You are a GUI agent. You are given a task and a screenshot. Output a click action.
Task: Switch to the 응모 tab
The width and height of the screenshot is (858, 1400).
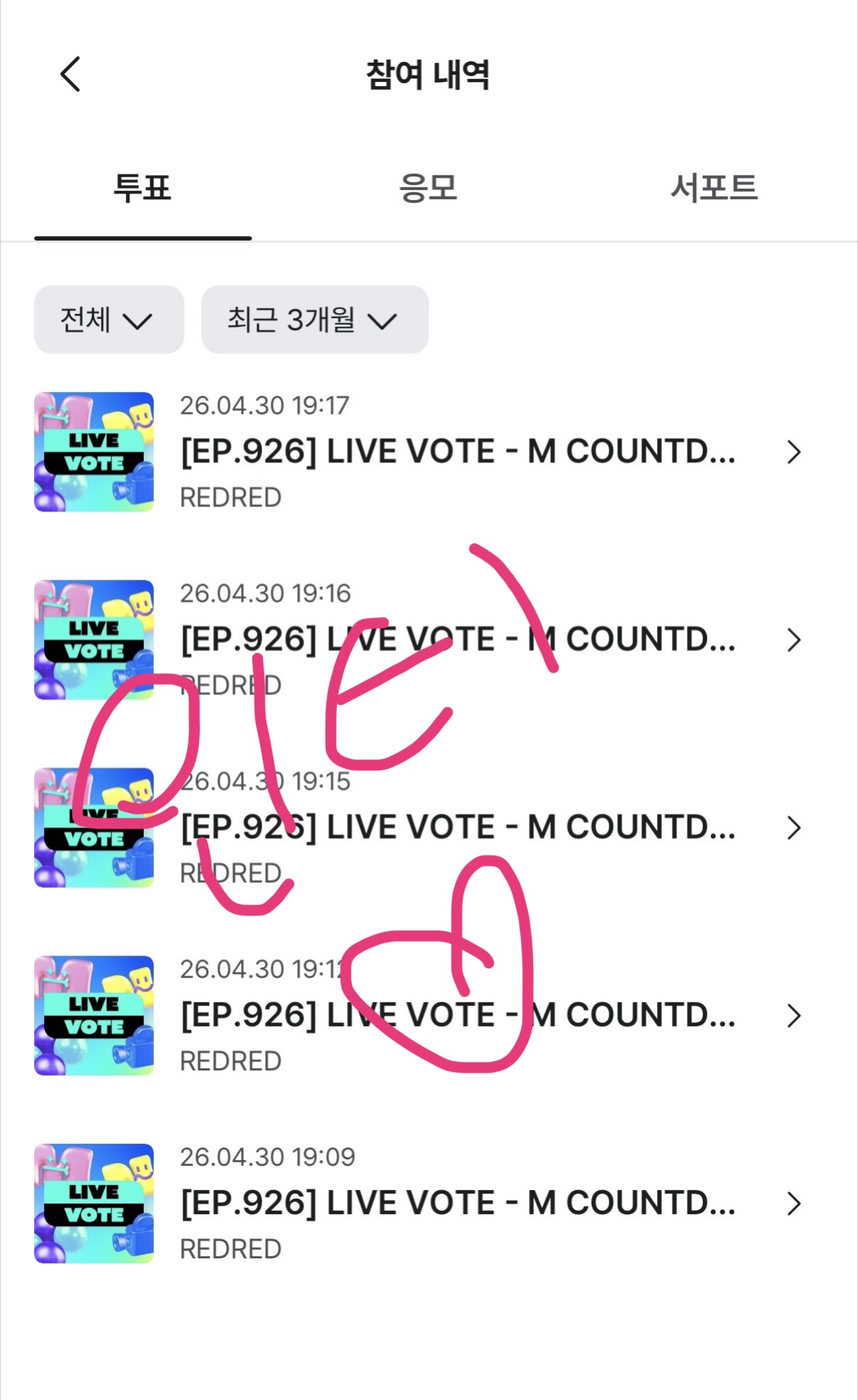click(x=428, y=189)
